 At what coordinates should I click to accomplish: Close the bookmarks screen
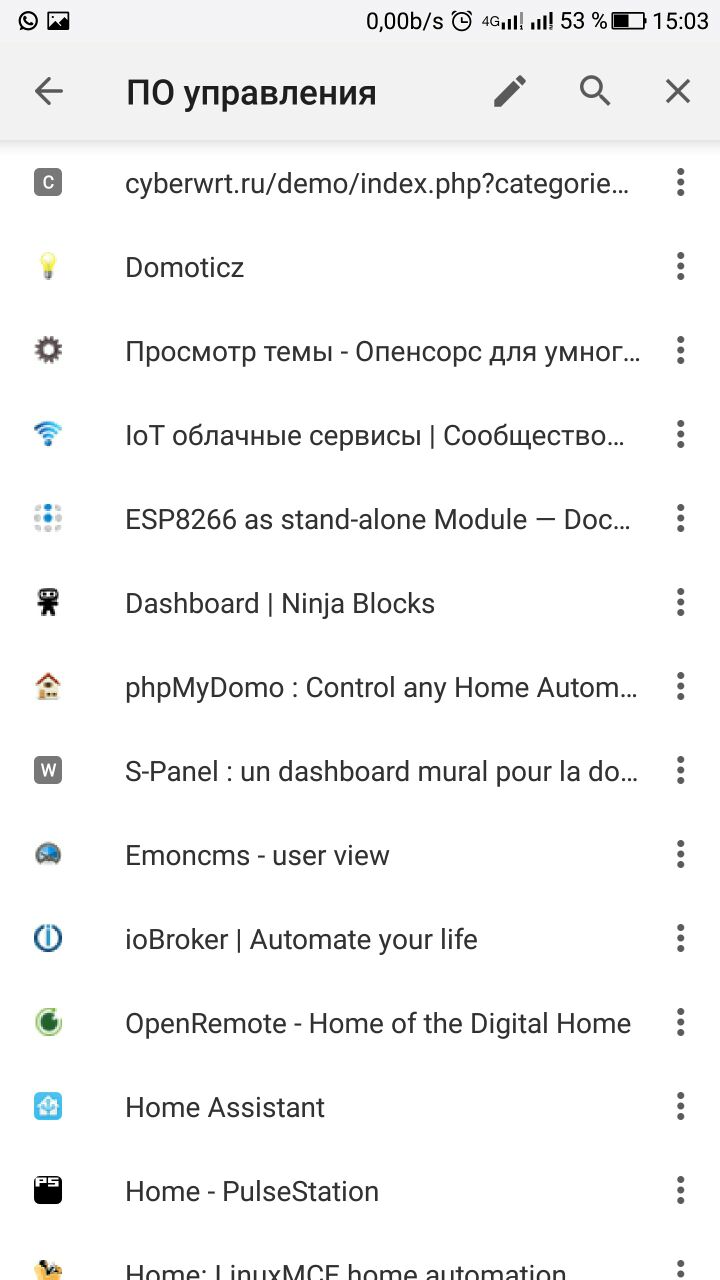(678, 92)
